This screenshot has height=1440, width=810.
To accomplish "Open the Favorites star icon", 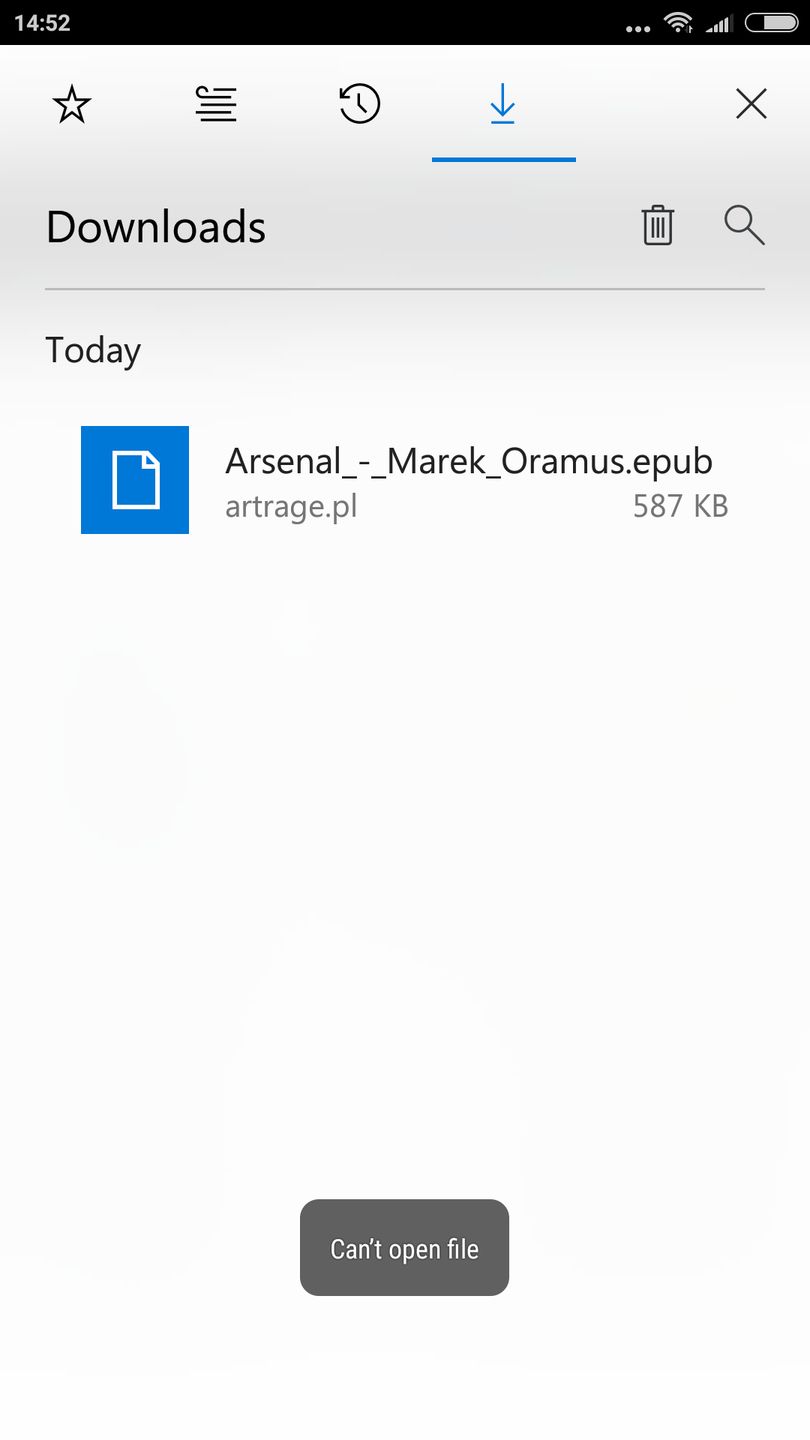I will click(71, 103).
